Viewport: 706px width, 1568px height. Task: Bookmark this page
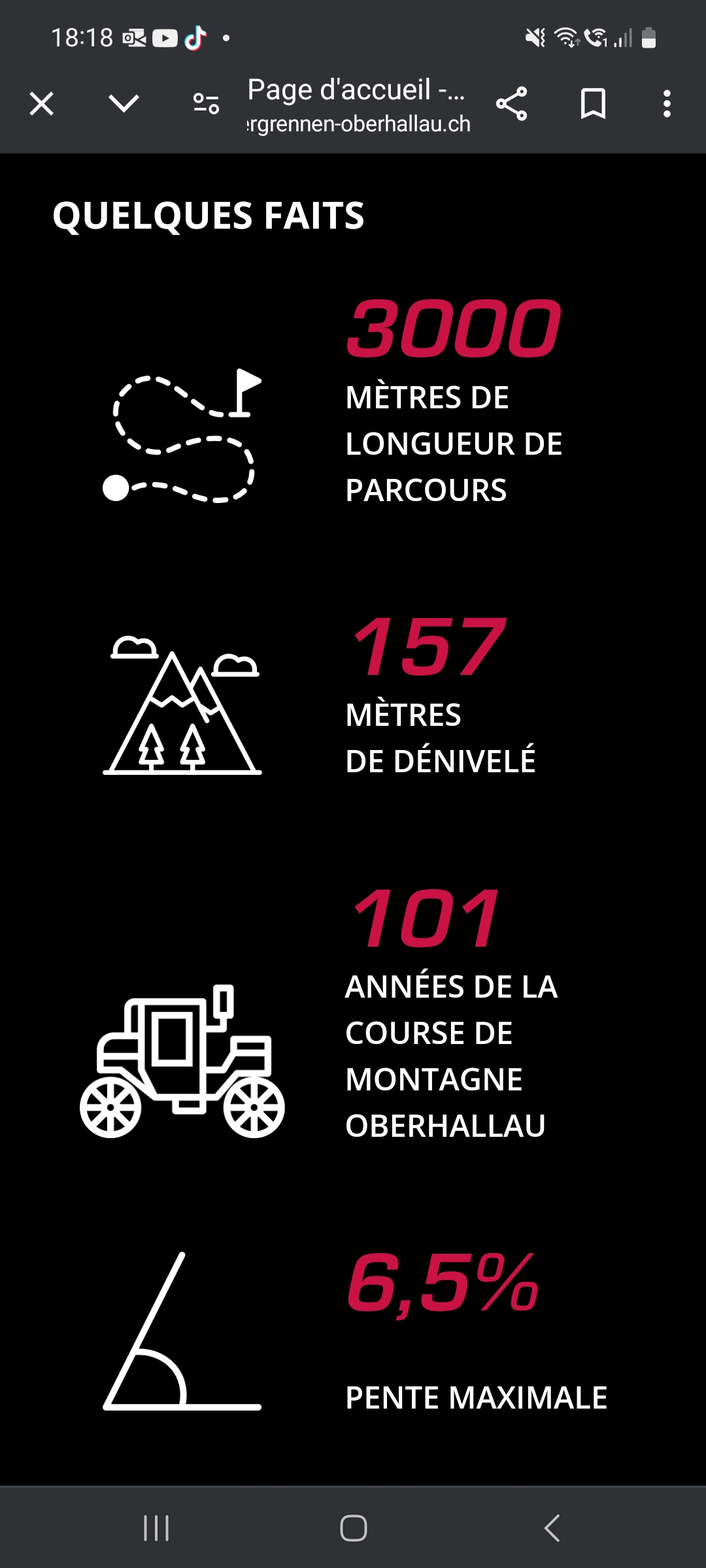tap(593, 103)
